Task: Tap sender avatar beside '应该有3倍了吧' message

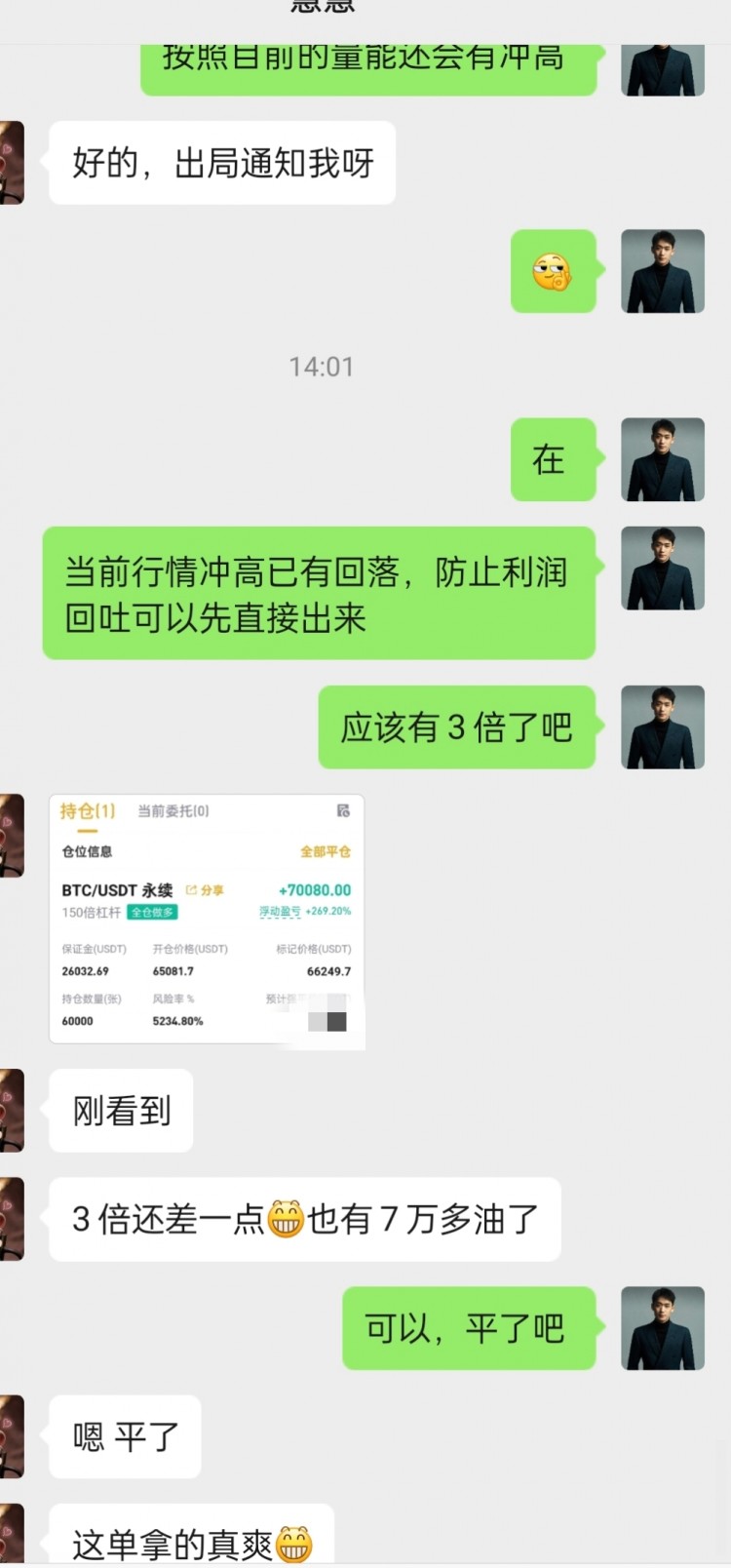Action: point(663,726)
